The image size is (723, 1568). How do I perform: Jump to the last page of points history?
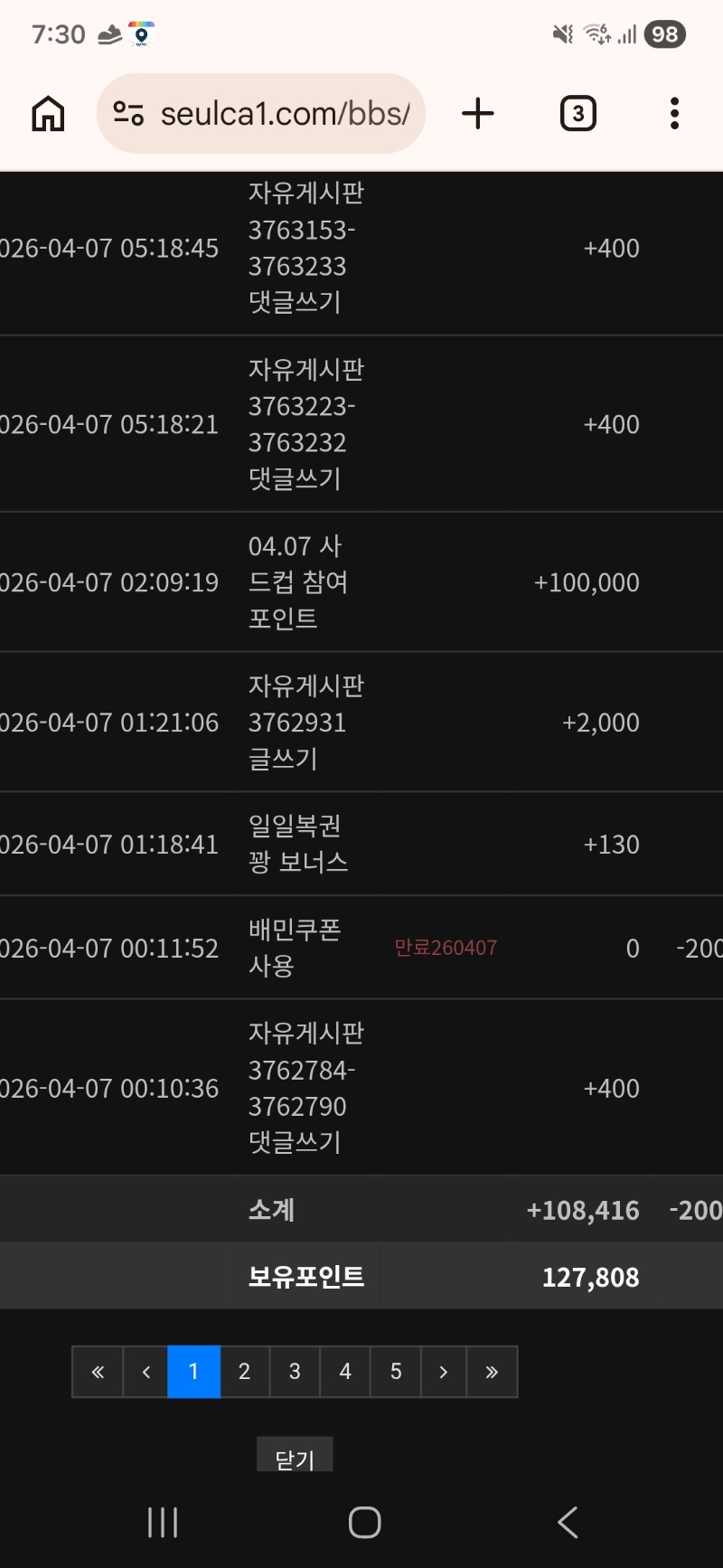pos(493,1372)
